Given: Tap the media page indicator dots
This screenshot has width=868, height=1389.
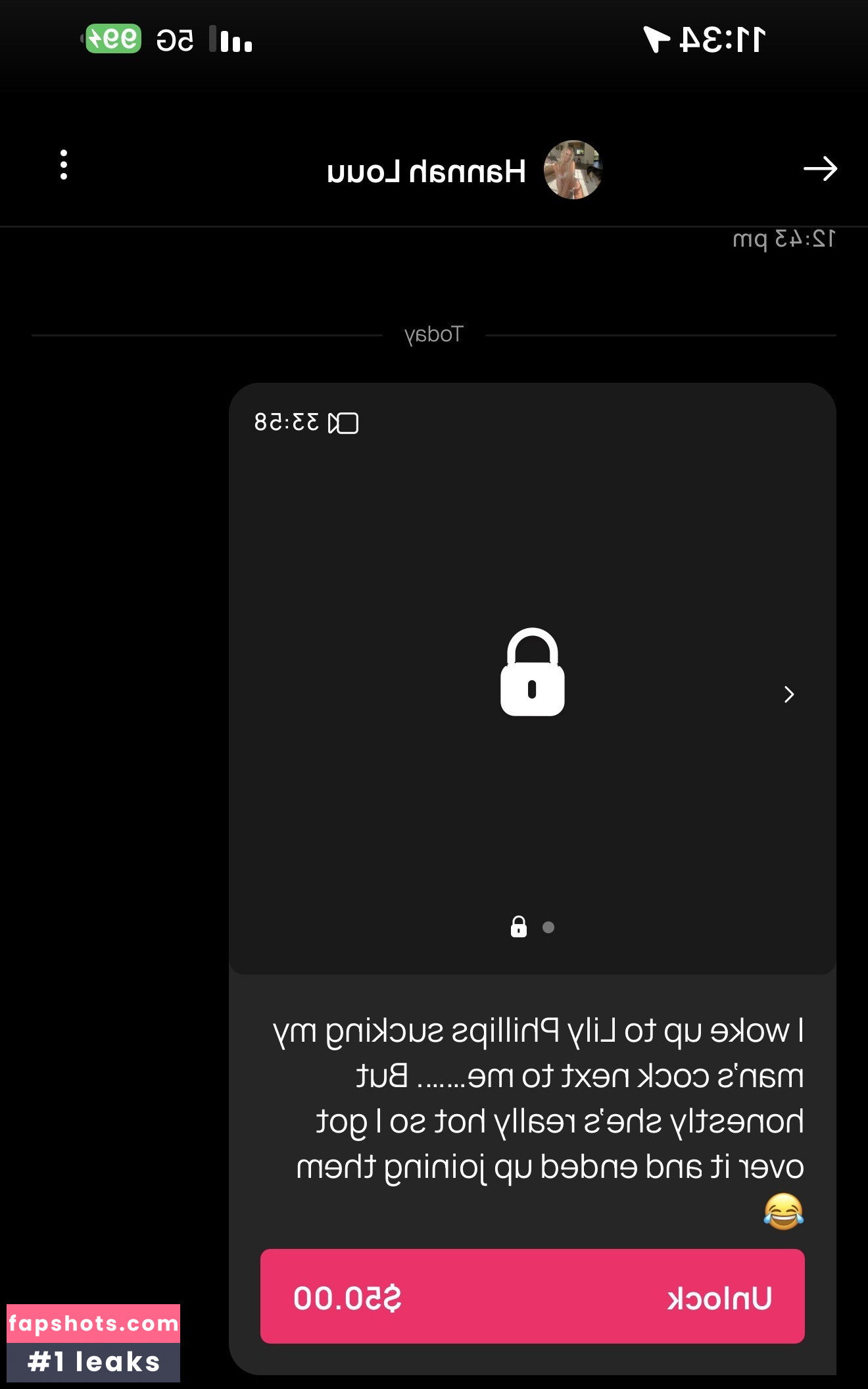Looking at the screenshot, I should click(x=533, y=927).
